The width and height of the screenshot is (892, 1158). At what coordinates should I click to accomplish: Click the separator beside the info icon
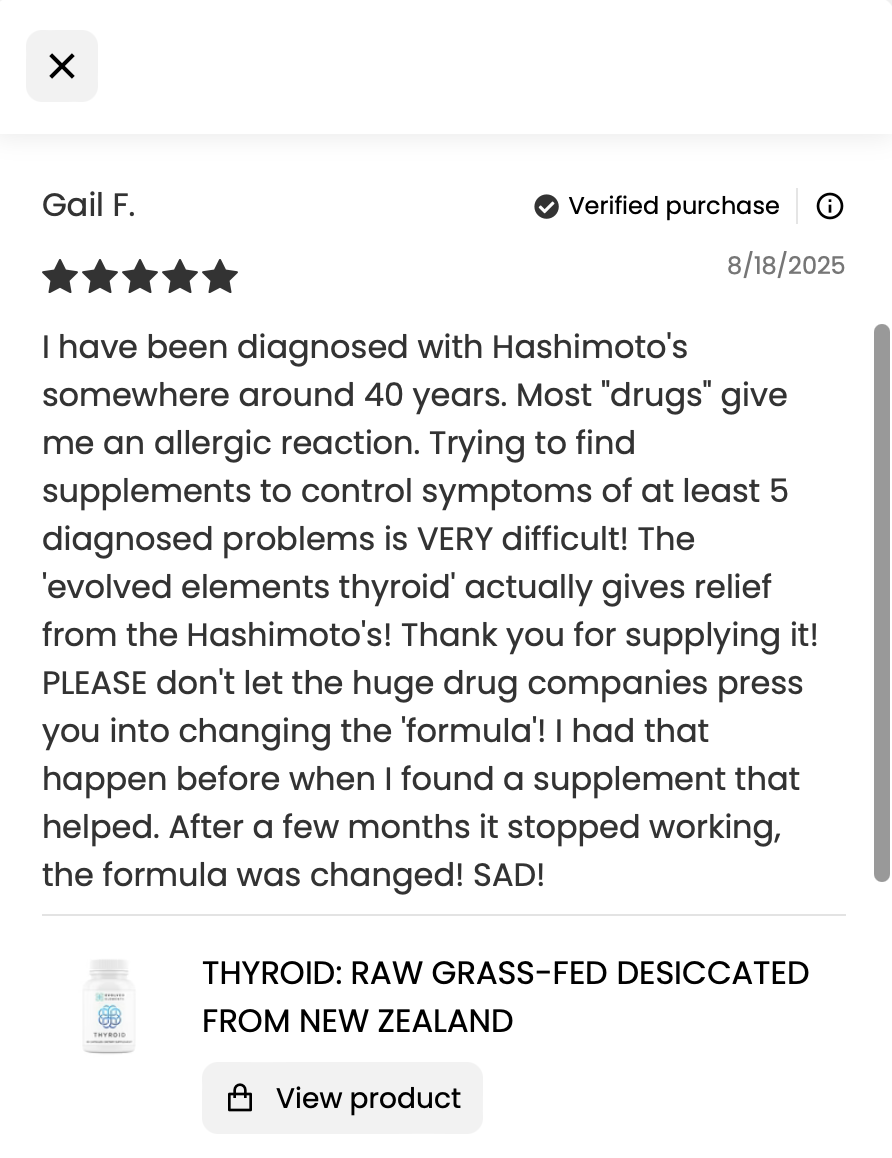pyautogui.click(x=797, y=205)
